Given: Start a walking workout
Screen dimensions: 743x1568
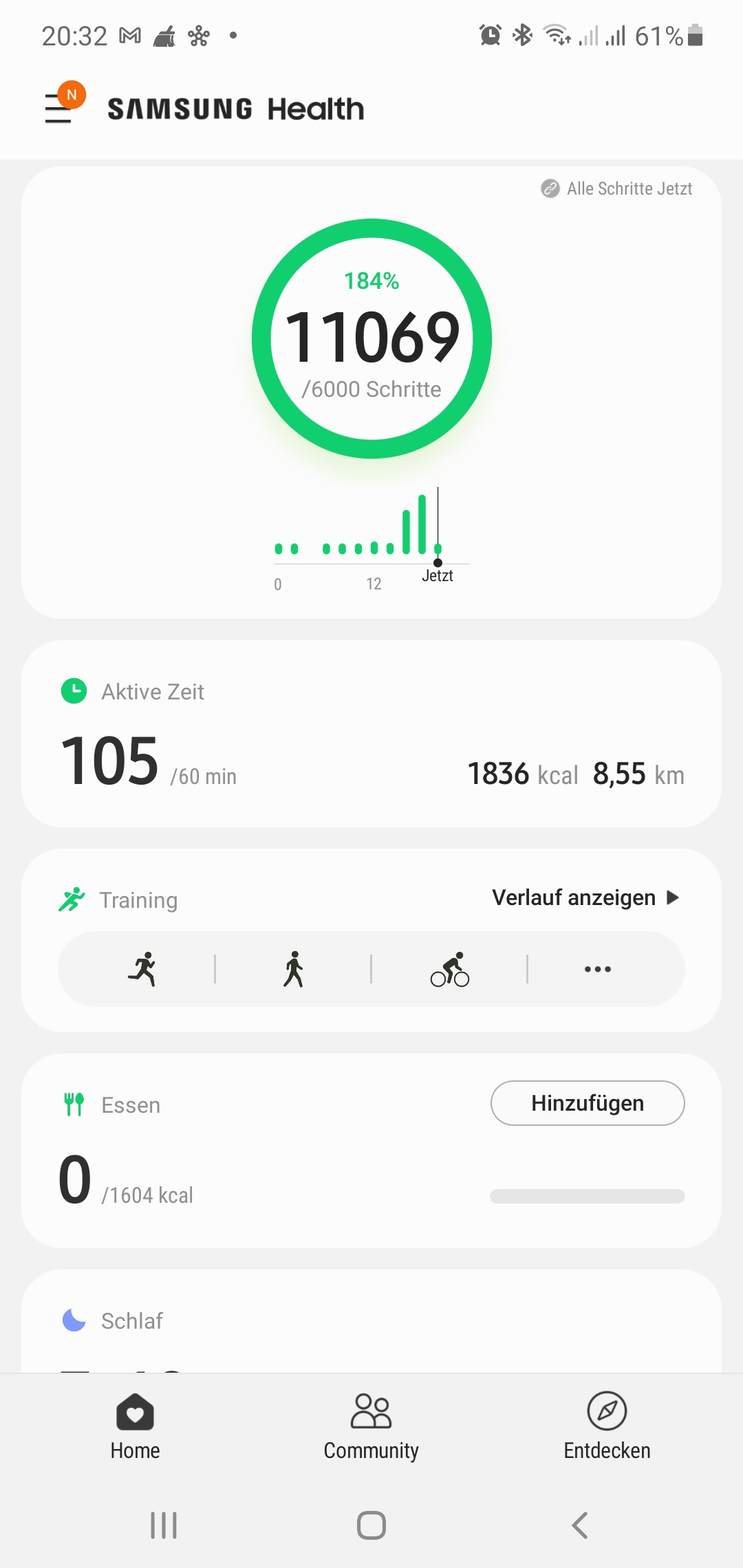Looking at the screenshot, I should 294,969.
